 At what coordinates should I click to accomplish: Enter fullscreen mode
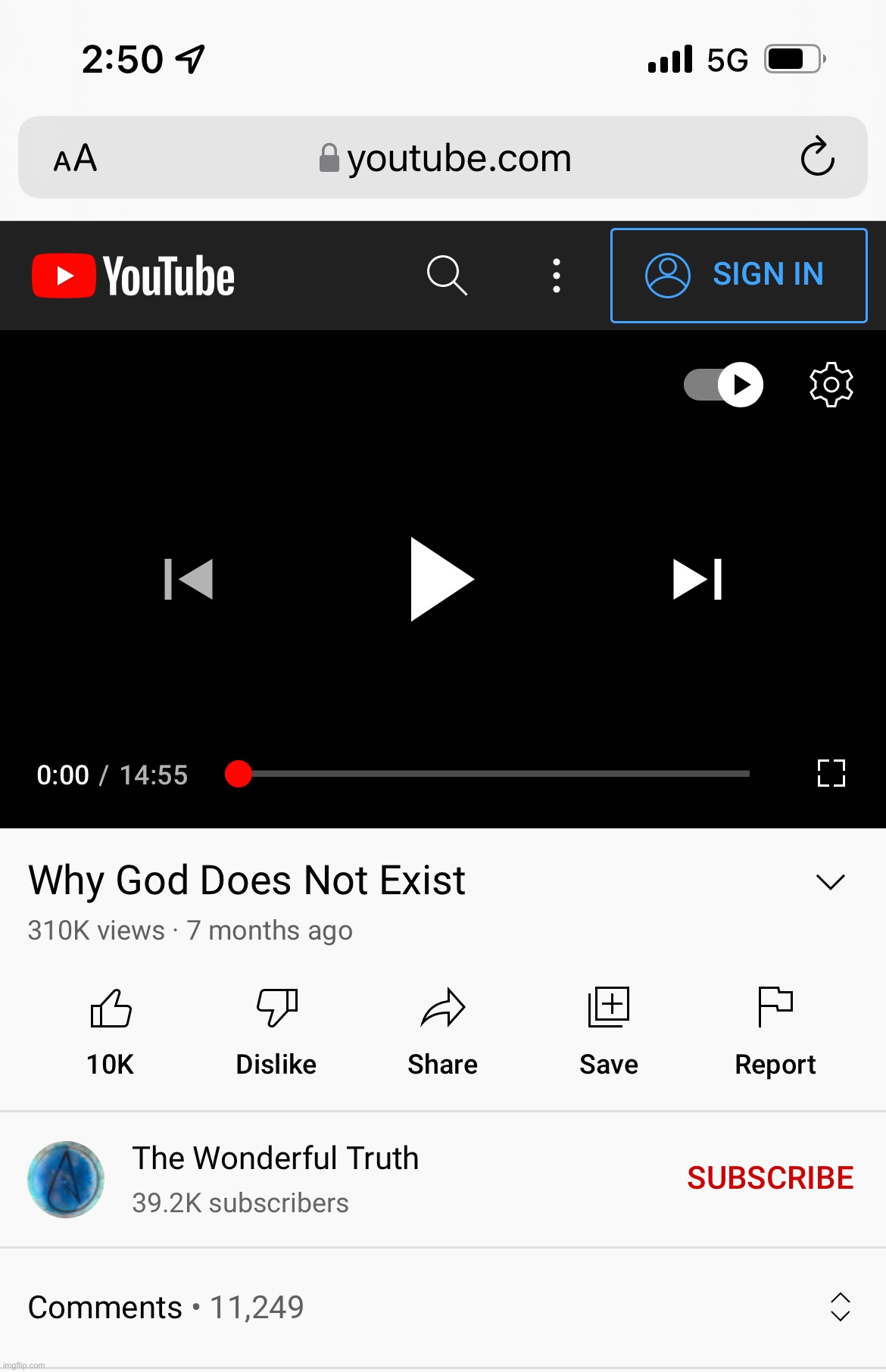tap(831, 773)
